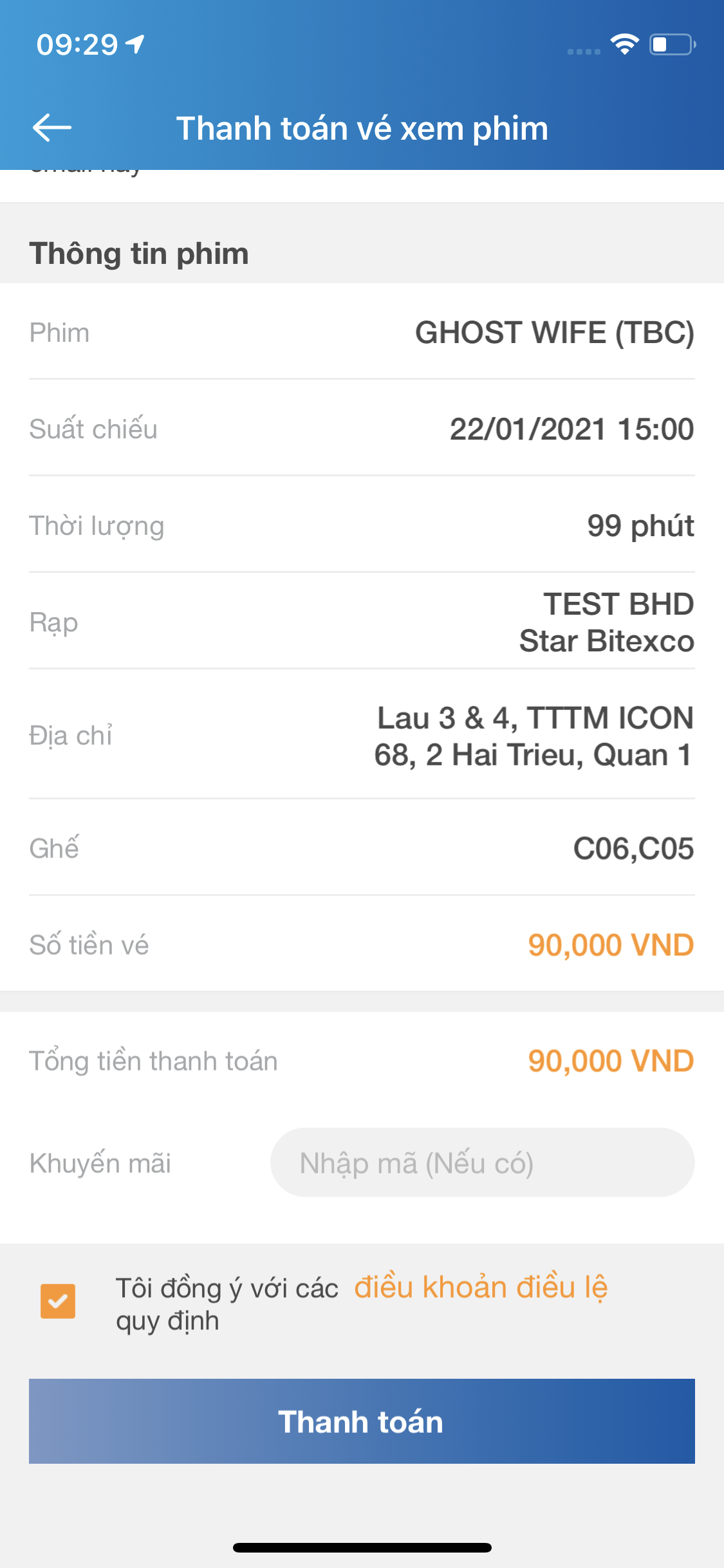Viewport: 724px width, 1568px height.
Task: Focus the Khuyến mãi promo code field
Action: pos(482,1162)
